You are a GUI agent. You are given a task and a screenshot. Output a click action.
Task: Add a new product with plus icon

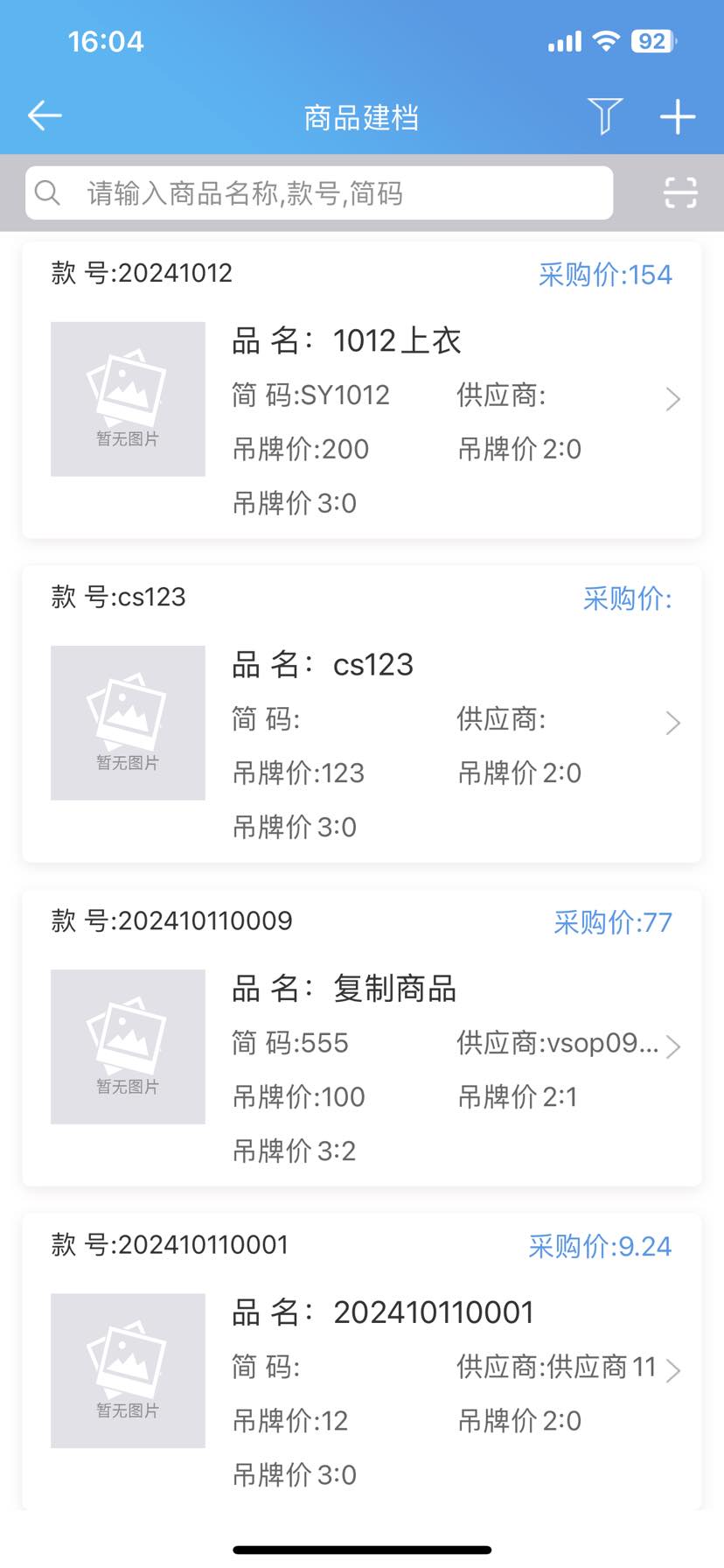678,116
